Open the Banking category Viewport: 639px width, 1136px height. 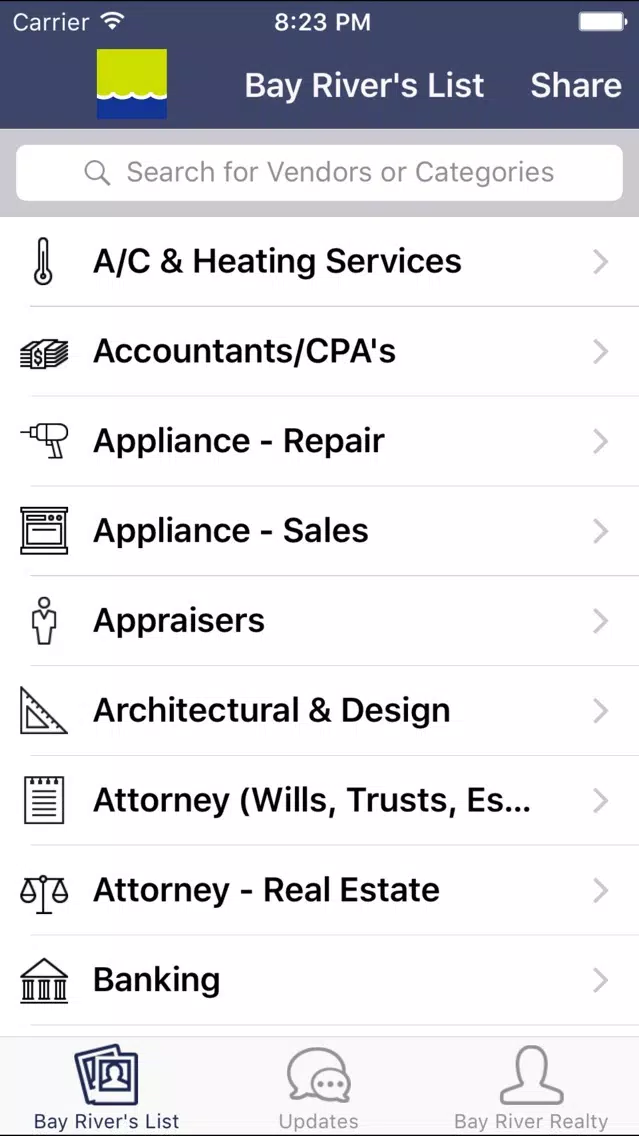point(320,980)
